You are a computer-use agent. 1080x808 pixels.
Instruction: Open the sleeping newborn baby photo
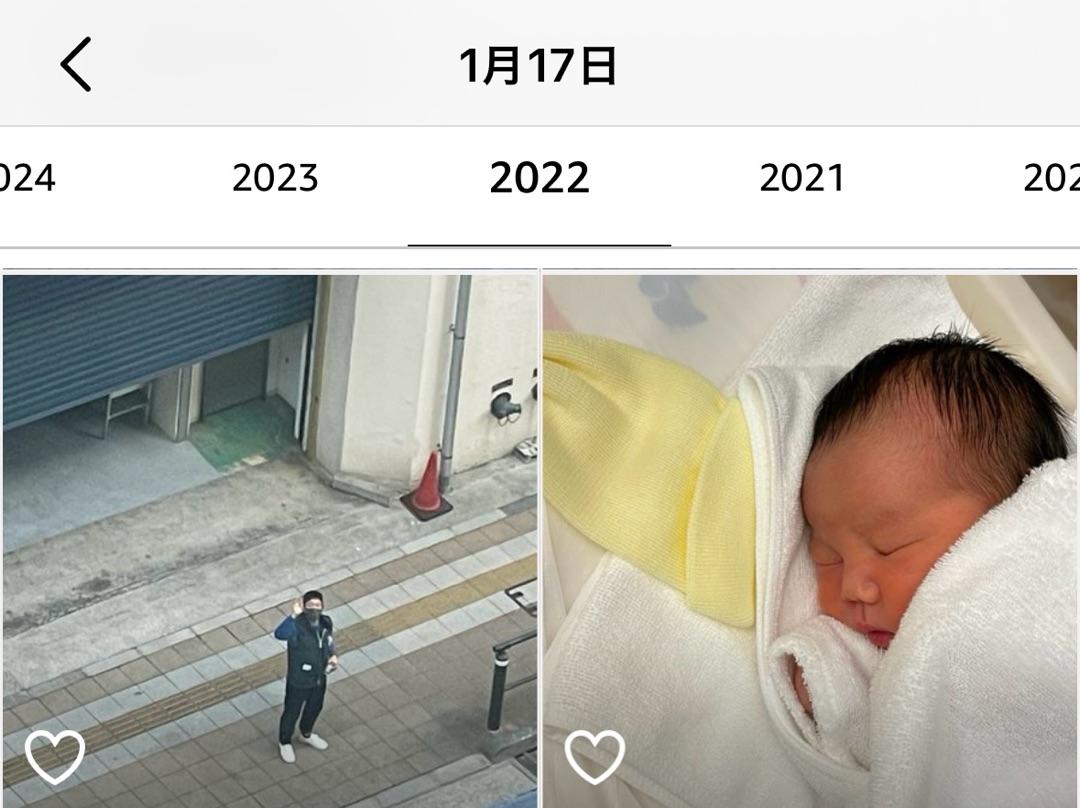(x=810, y=520)
